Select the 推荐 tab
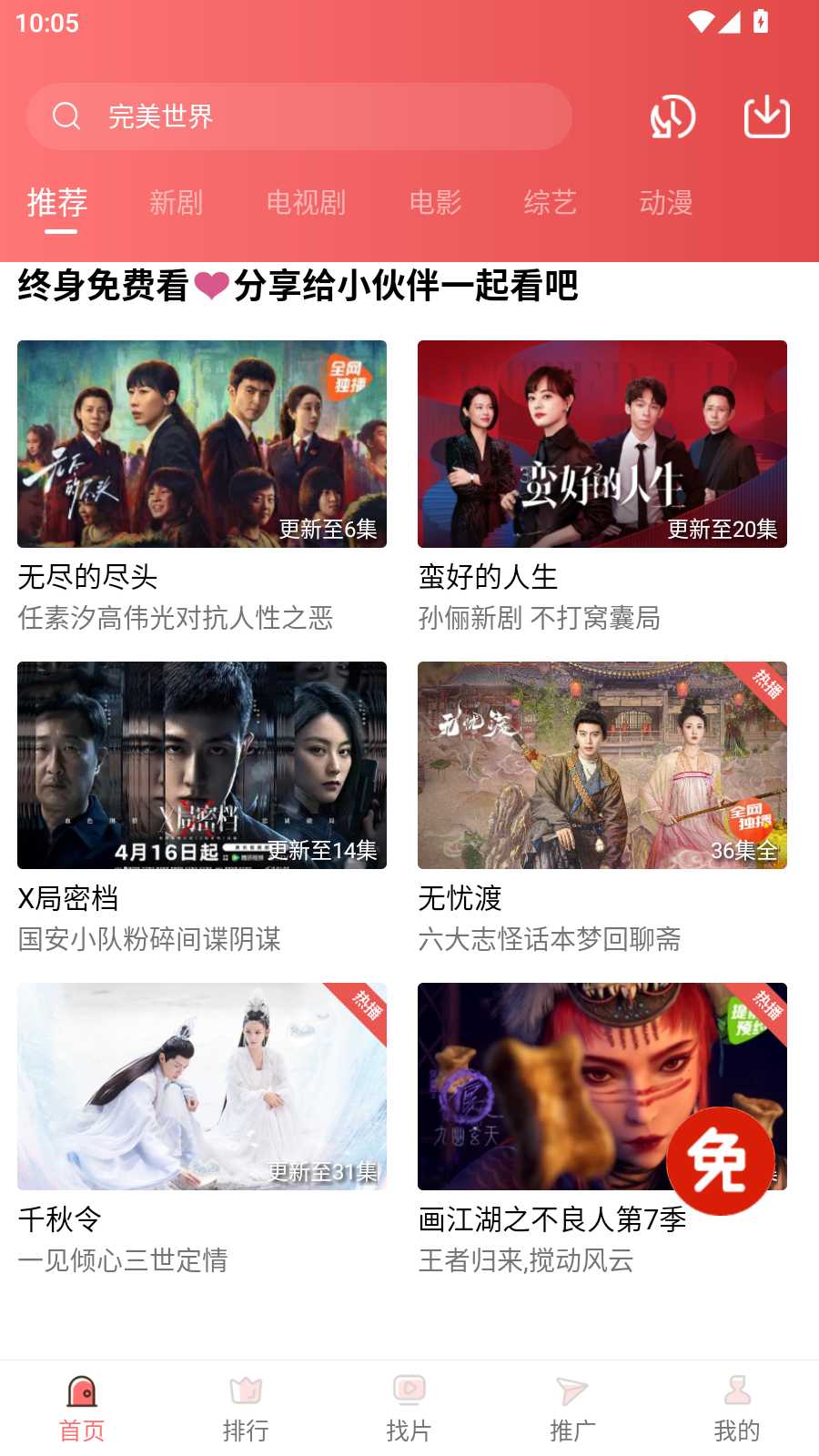This screenshot has width=819, height=1456. [57, 202]
